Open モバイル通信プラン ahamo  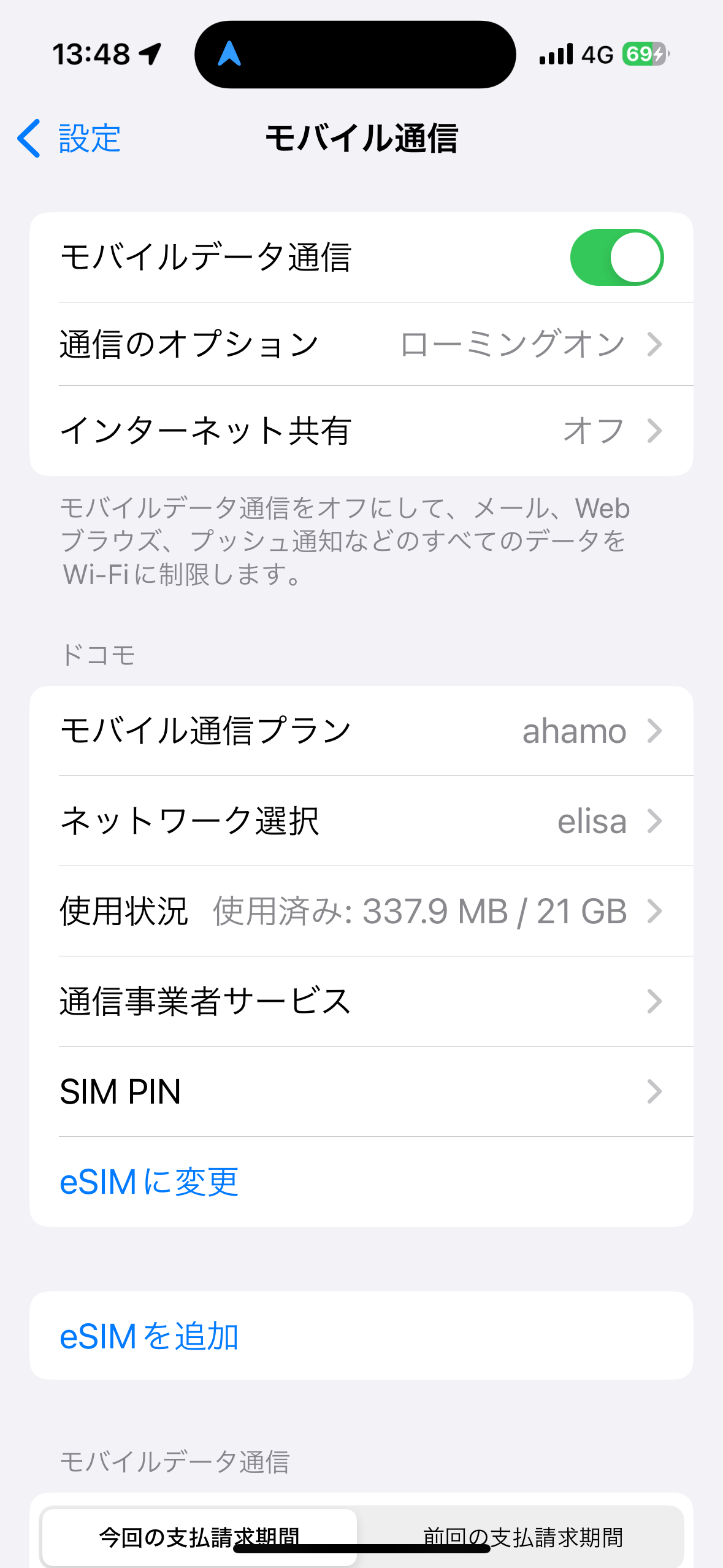361,731
